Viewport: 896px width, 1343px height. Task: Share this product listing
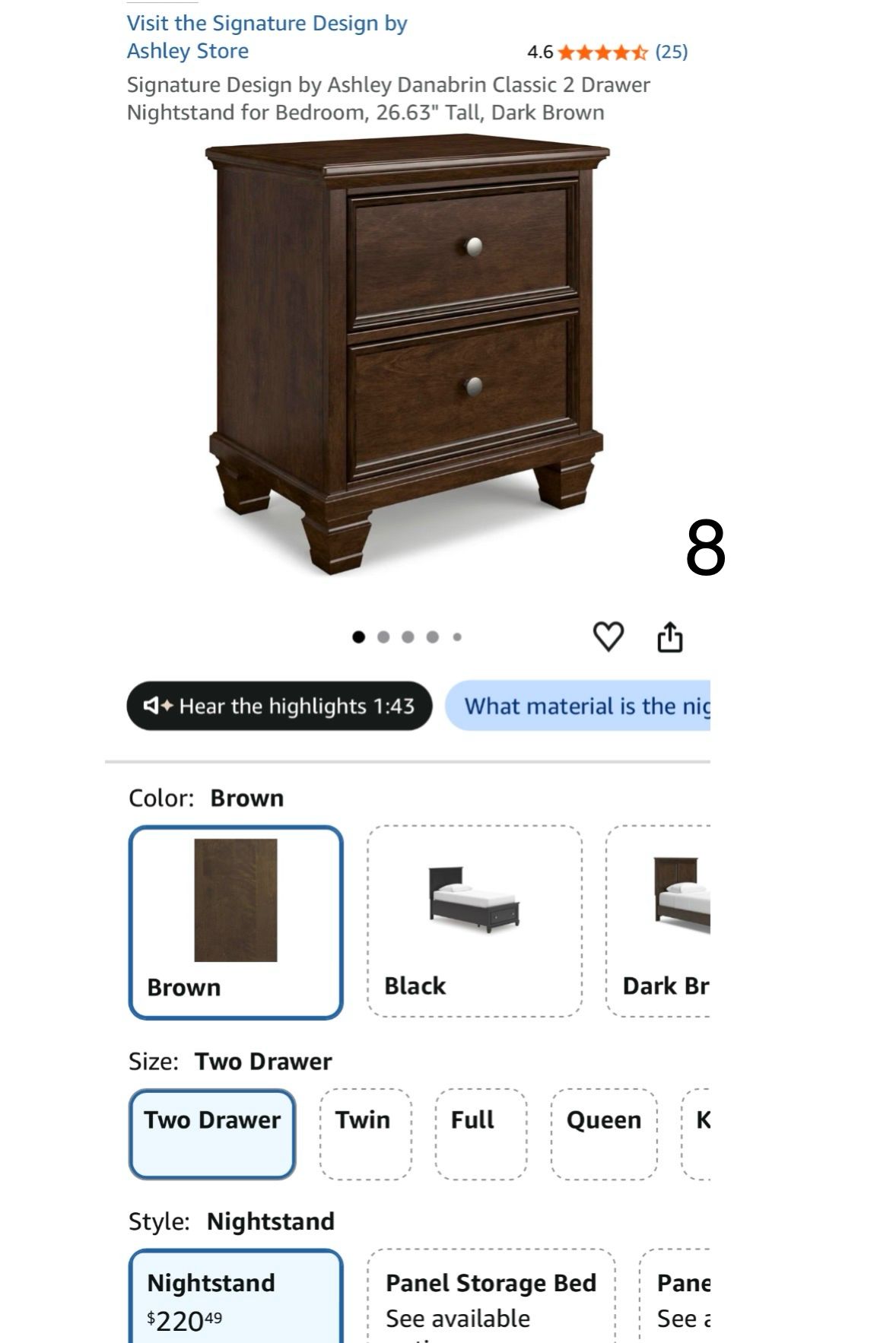pyautogui.click(x=670, y=637)
